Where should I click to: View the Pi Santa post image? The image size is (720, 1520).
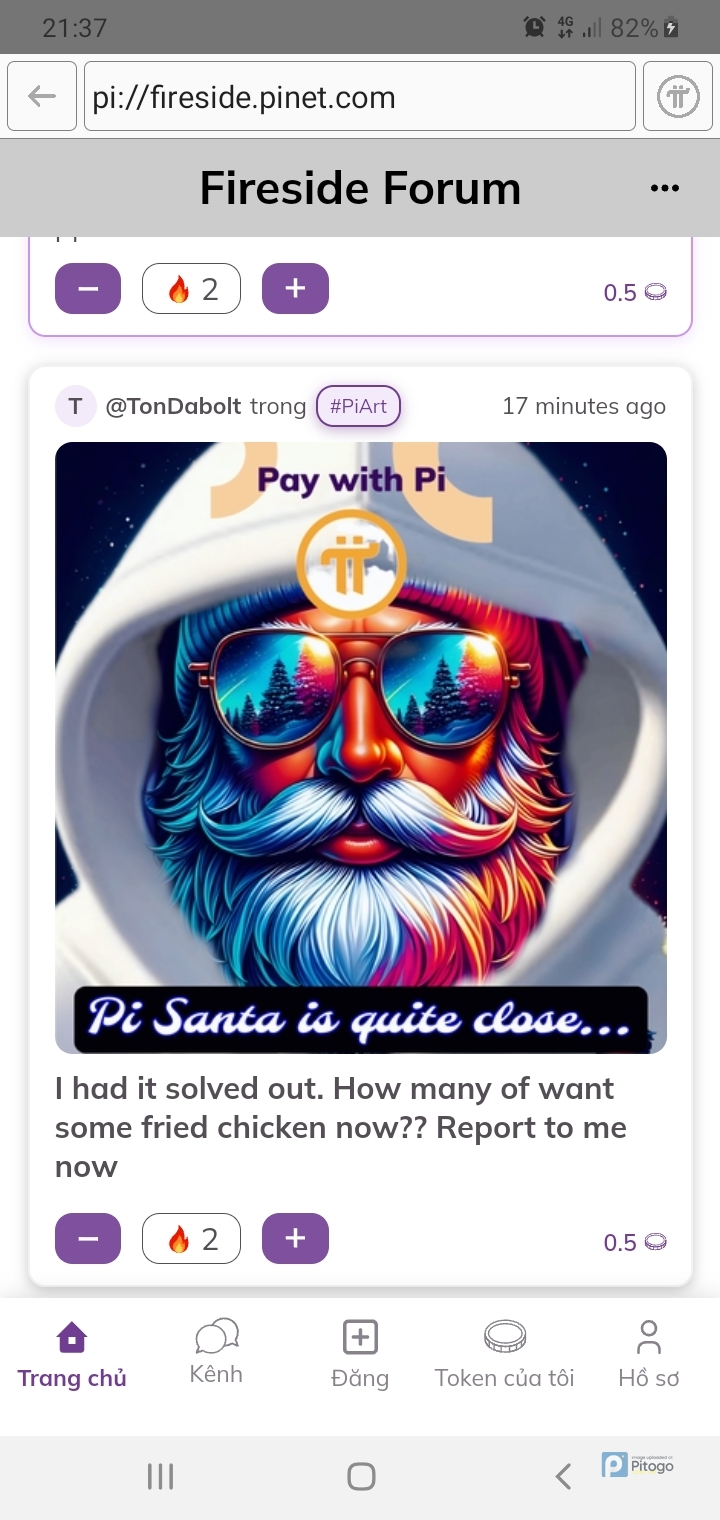click(x=360, y=747)
